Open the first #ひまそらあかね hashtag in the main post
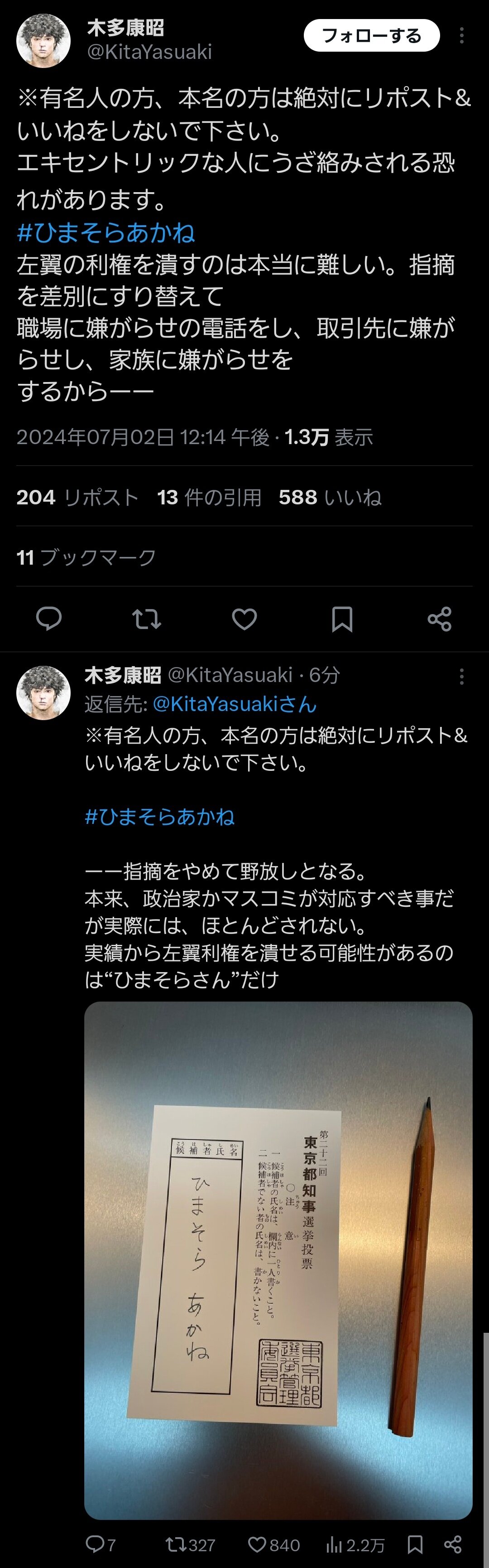 click(x=106, y=232)
